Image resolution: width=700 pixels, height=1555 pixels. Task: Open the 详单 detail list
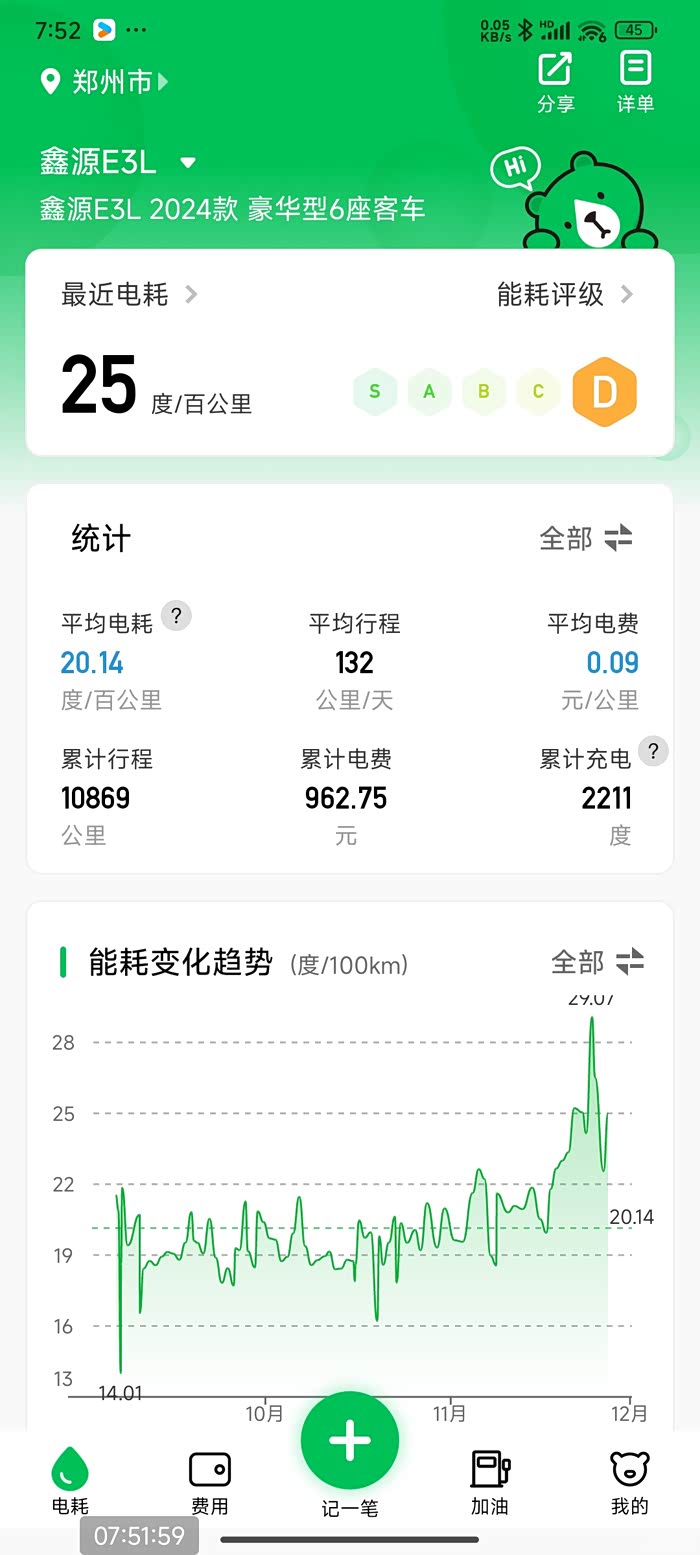(x=635, y=81)
